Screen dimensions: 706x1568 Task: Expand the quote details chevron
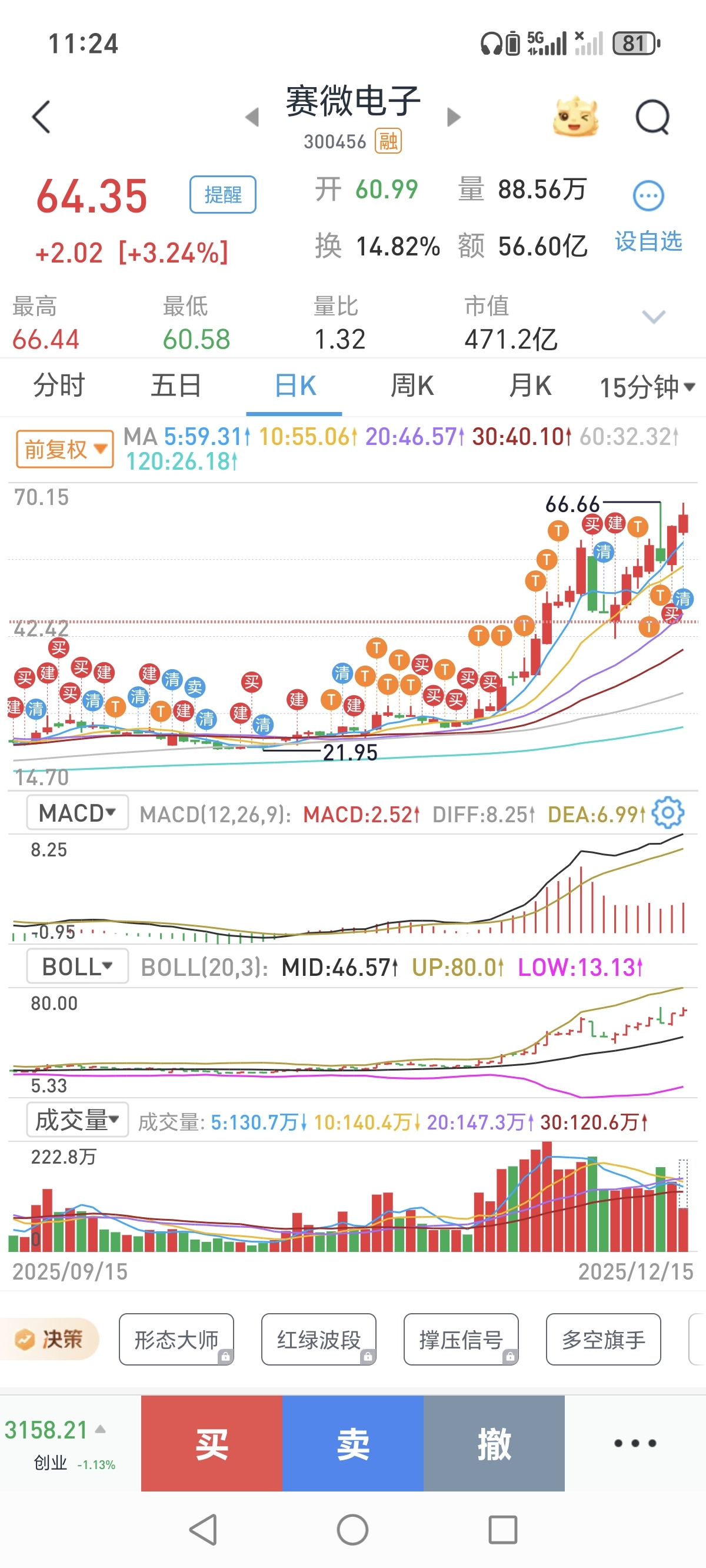tap(653, 317)
